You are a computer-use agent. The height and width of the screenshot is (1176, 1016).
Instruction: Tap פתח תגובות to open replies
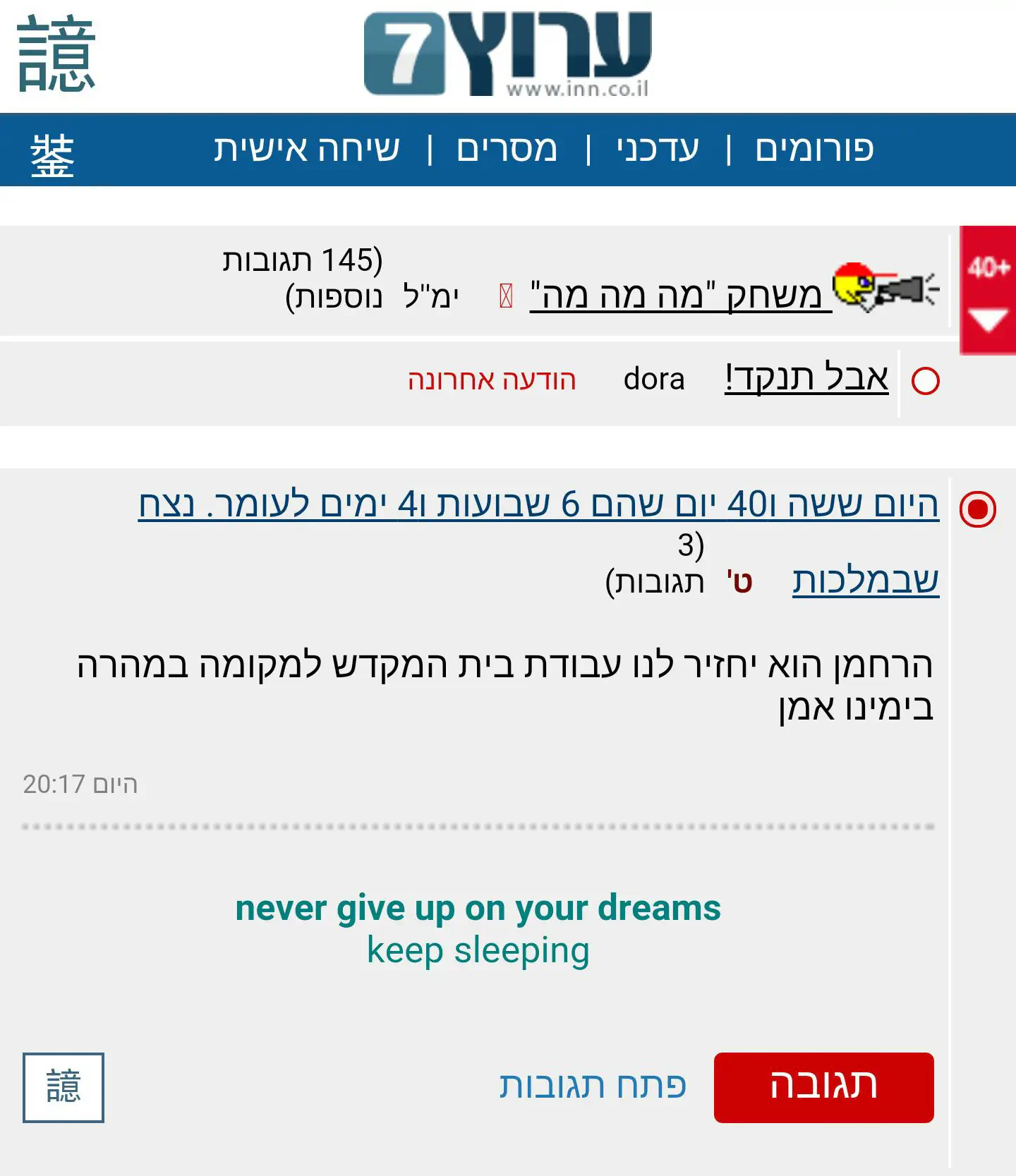[593, 1086]
